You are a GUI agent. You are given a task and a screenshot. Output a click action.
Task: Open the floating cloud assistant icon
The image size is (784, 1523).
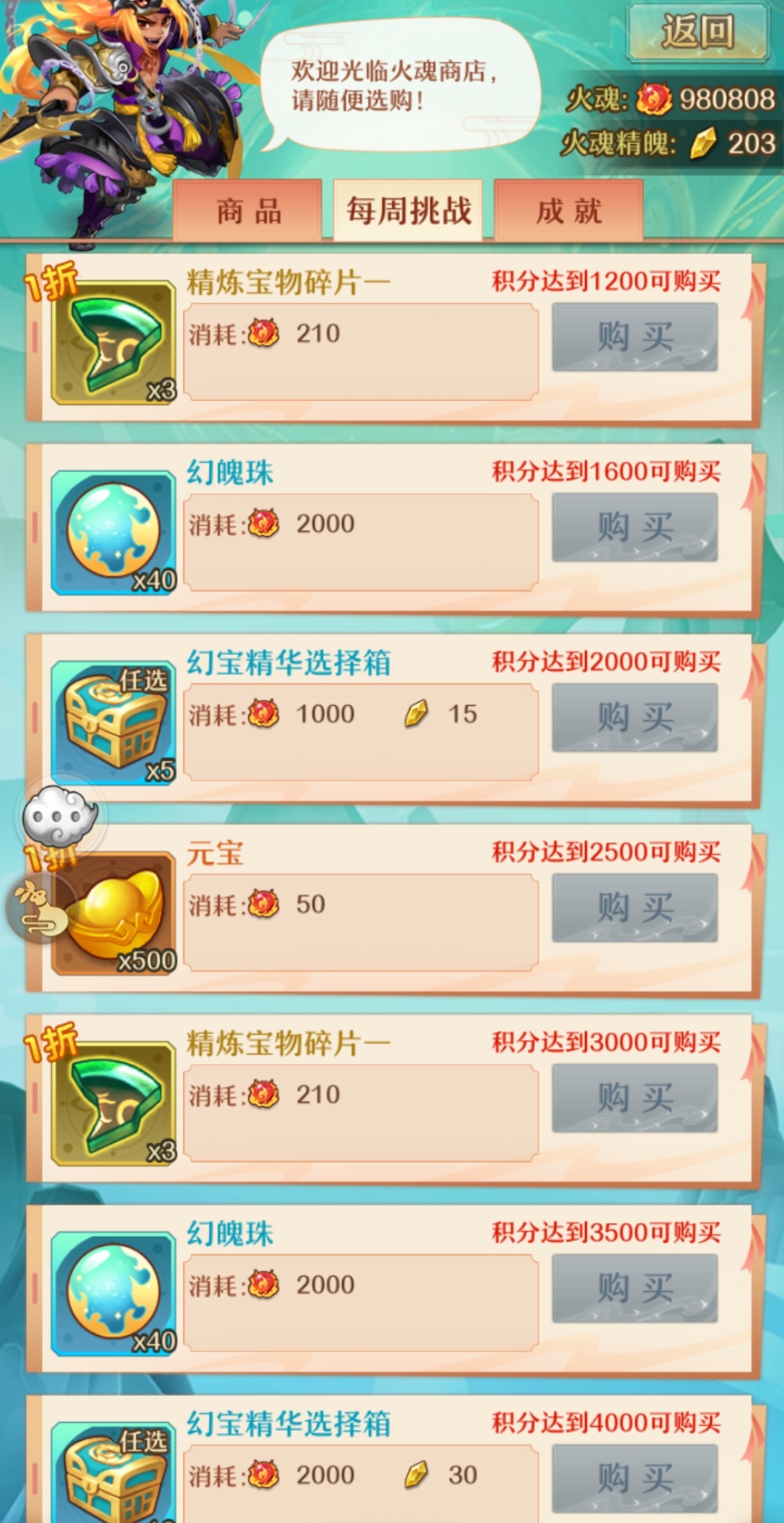(60, 816)
